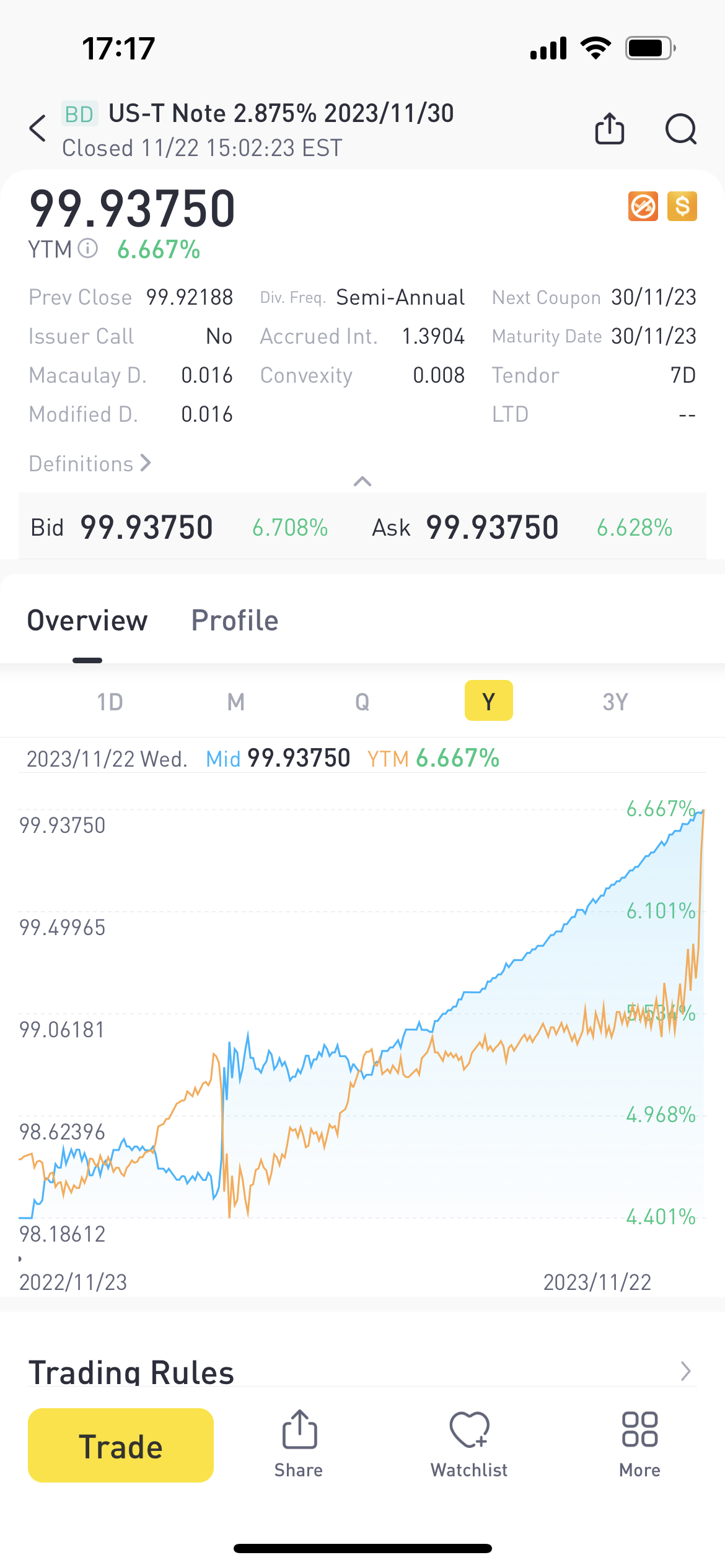Show the 1D chart range

(x=110, y=702)
